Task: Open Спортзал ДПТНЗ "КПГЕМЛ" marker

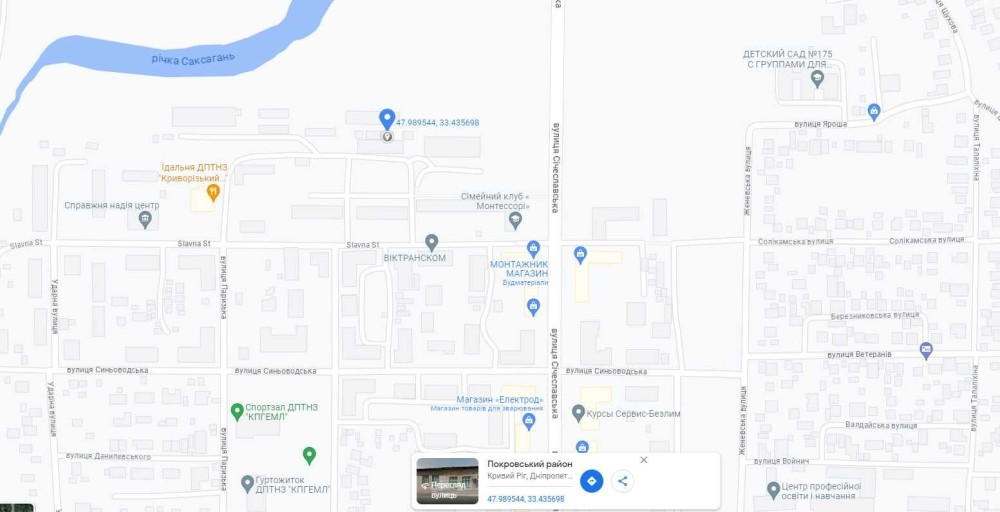Action: click(x=237, y=411)
